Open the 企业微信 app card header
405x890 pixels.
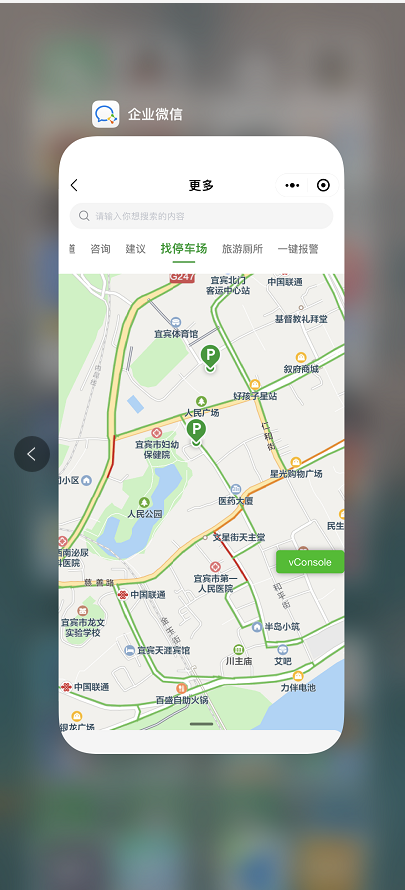point(137,114)
